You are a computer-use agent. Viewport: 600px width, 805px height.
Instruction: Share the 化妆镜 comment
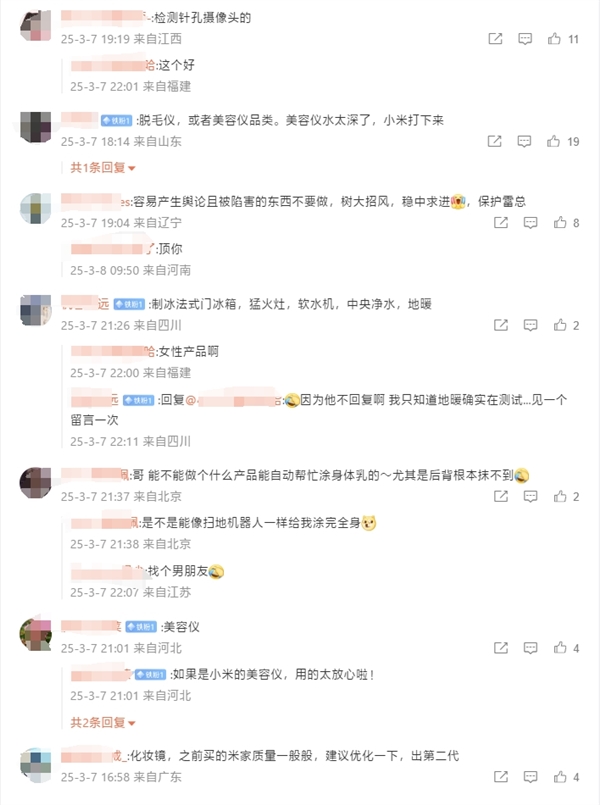coord(495,777)
